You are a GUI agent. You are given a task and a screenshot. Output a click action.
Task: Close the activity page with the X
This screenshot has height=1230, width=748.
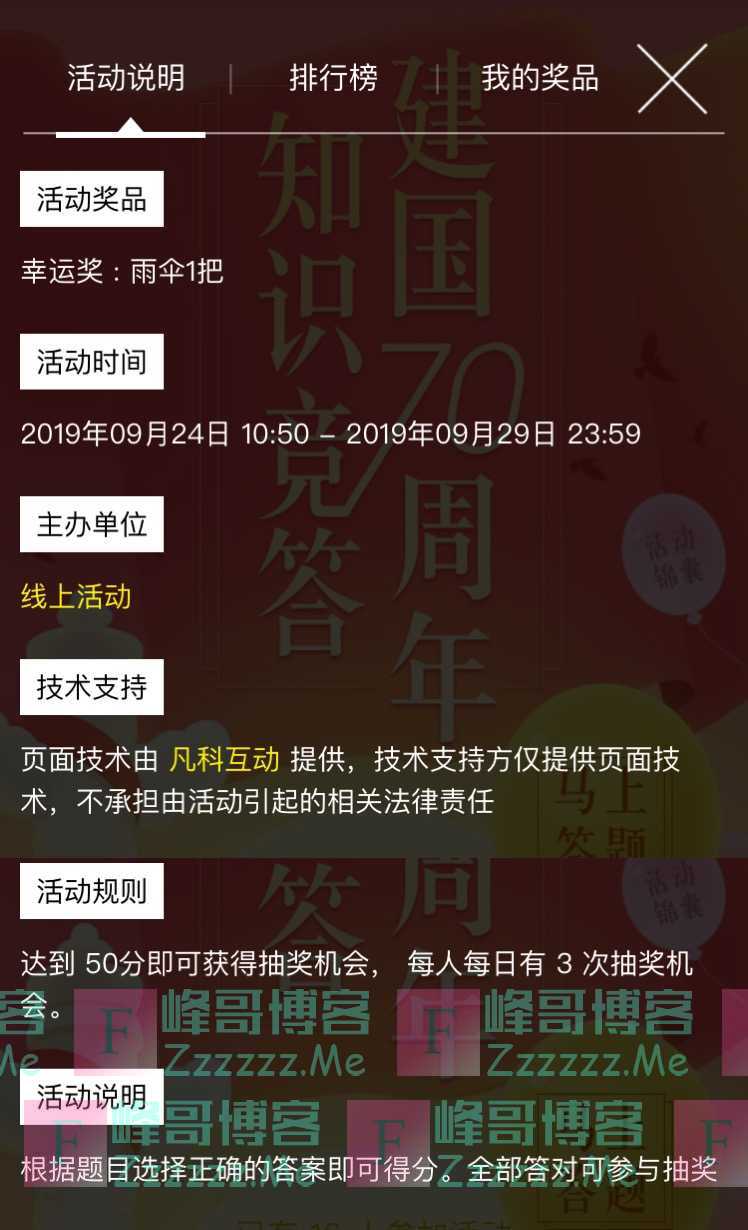672,79
